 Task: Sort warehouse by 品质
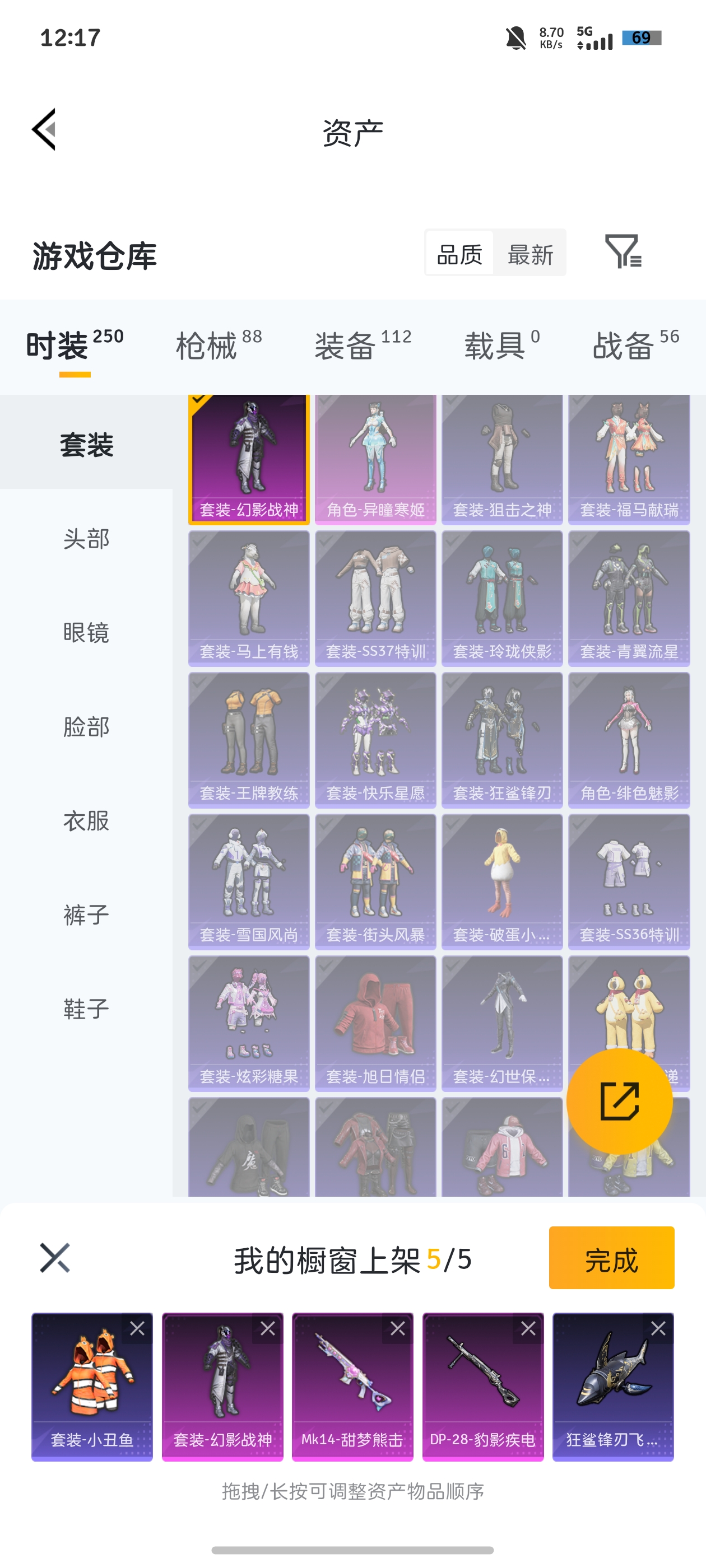(x=459, y=254)
